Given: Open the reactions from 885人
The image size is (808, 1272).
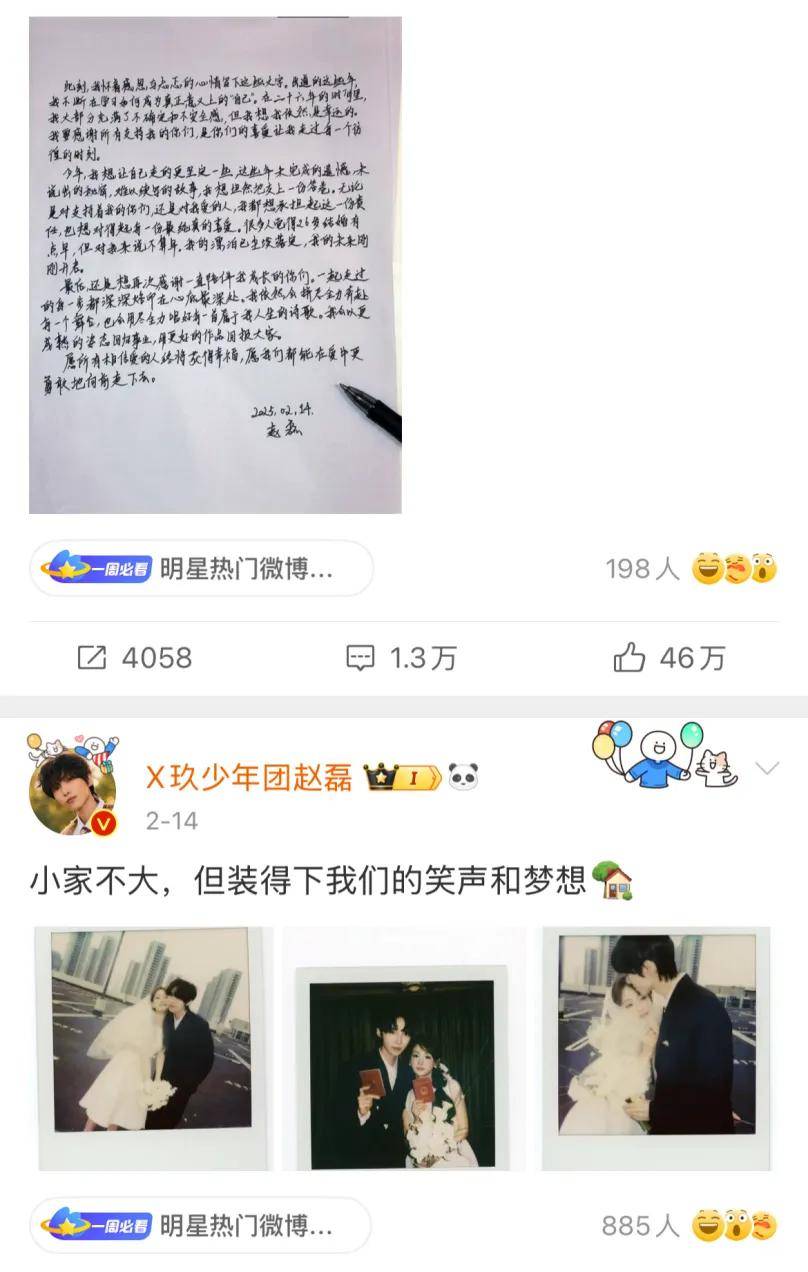Looking at the screenshot, I should [x=690, y=1225].
